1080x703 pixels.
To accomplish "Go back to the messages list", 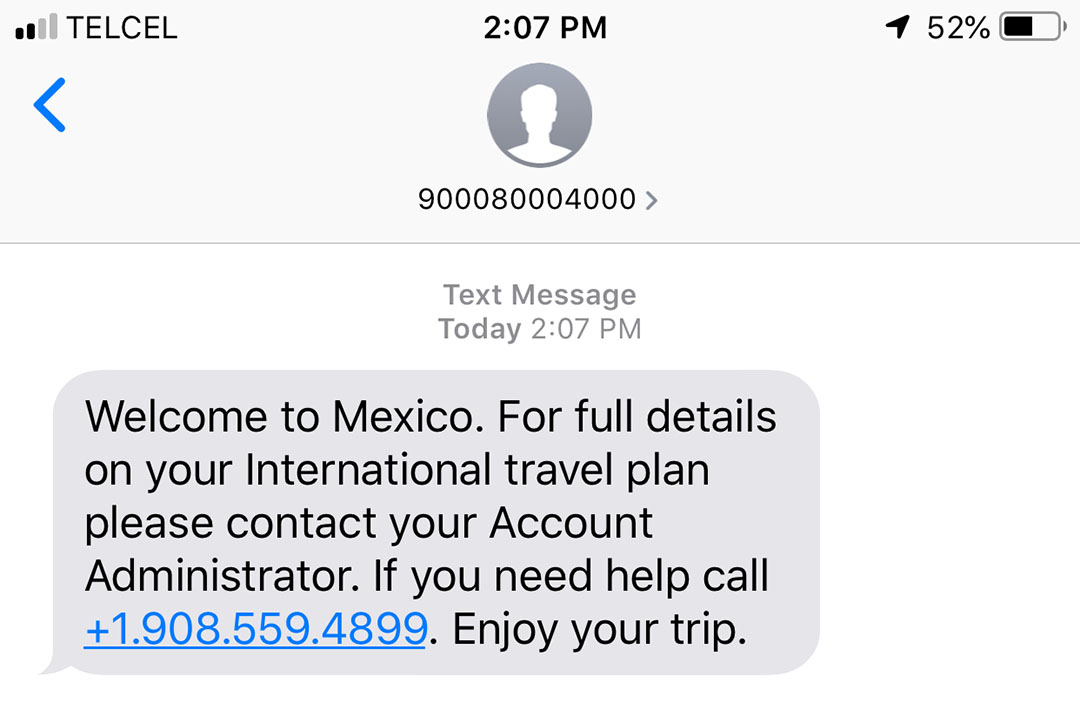I will click(x=50, y=105).
